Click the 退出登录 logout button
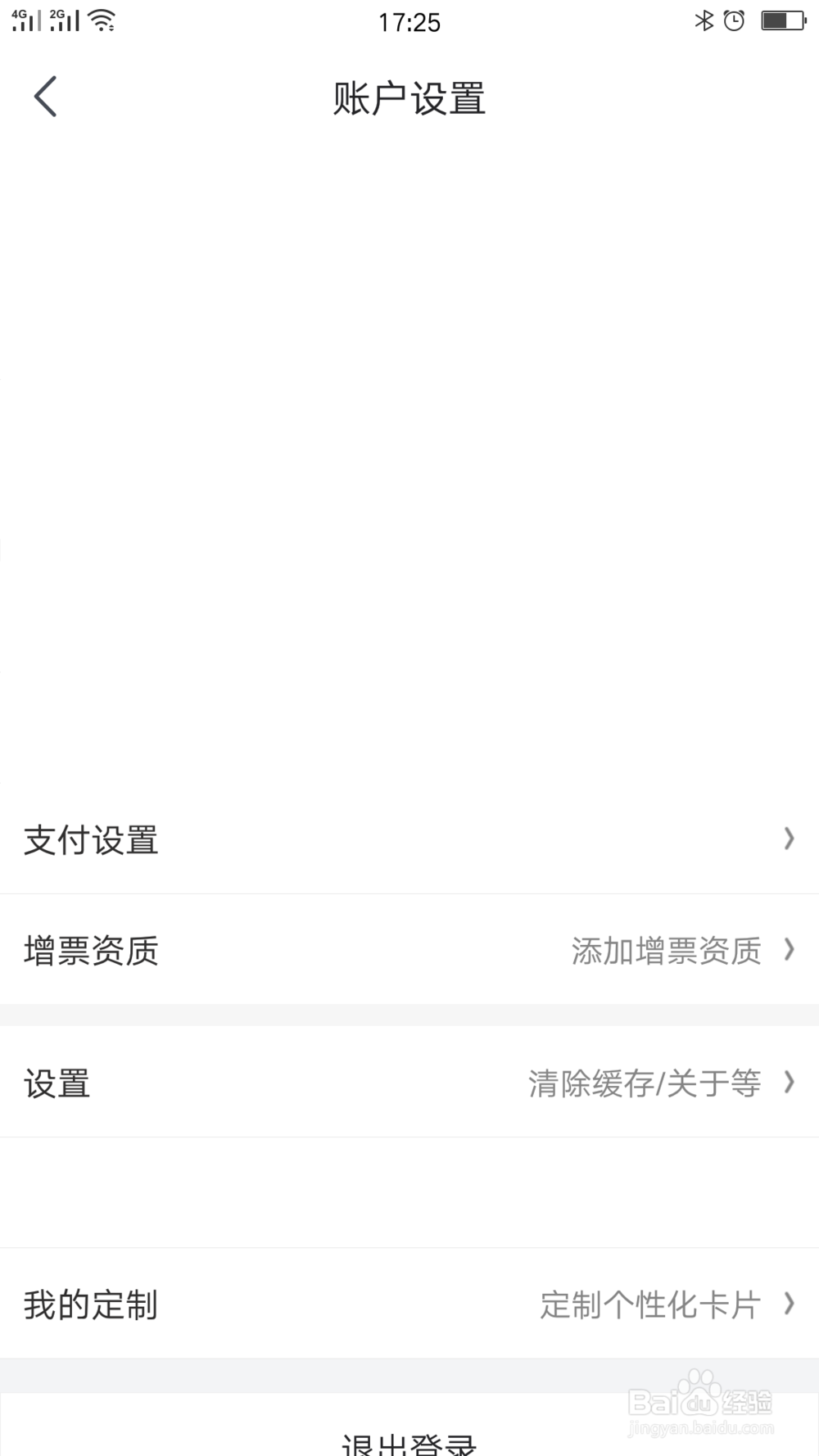 409,1445
